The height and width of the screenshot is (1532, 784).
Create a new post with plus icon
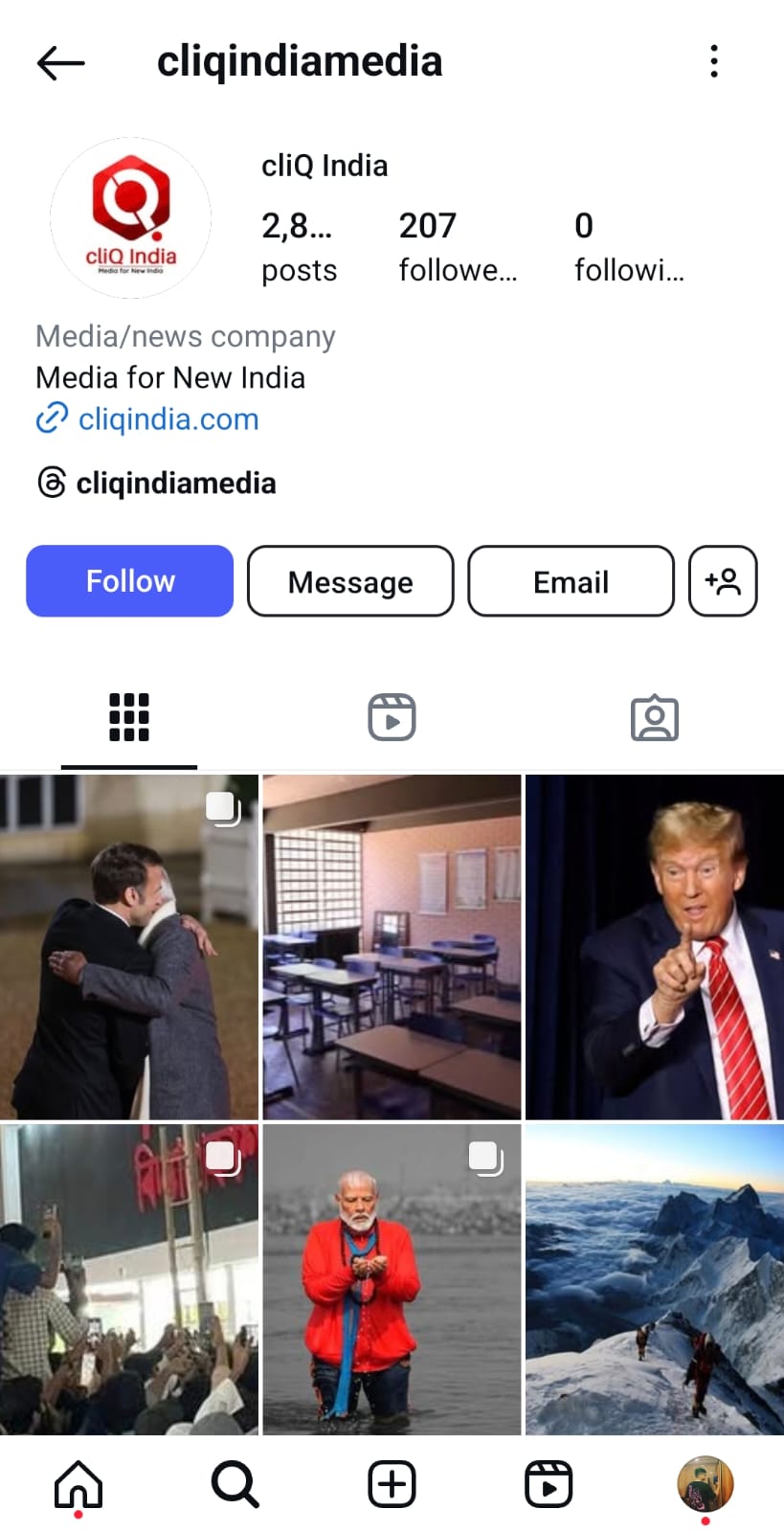(x=392, y=1484)
